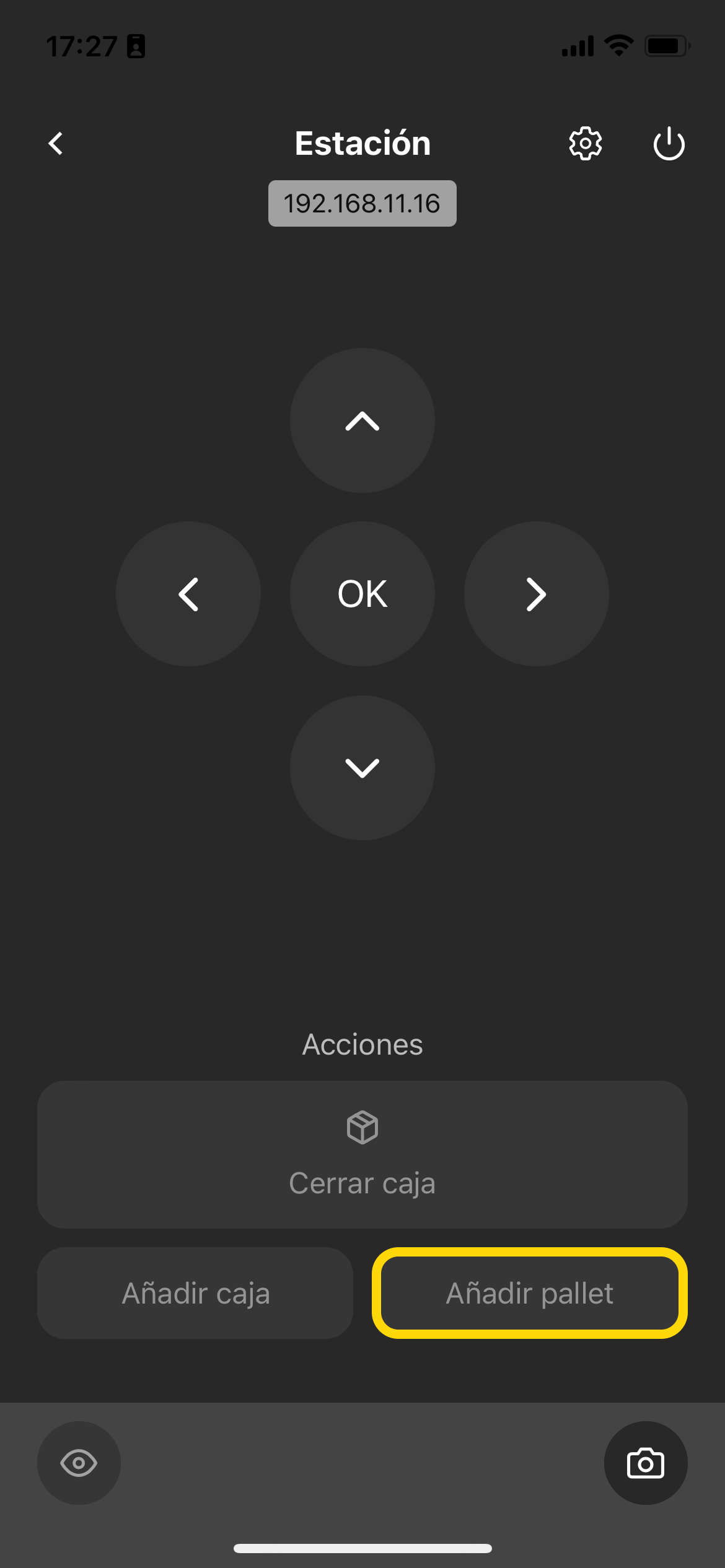The height and width of the screenshot is (1568, 725).
Task: Open the camera button
Action: click(645, 1463)
